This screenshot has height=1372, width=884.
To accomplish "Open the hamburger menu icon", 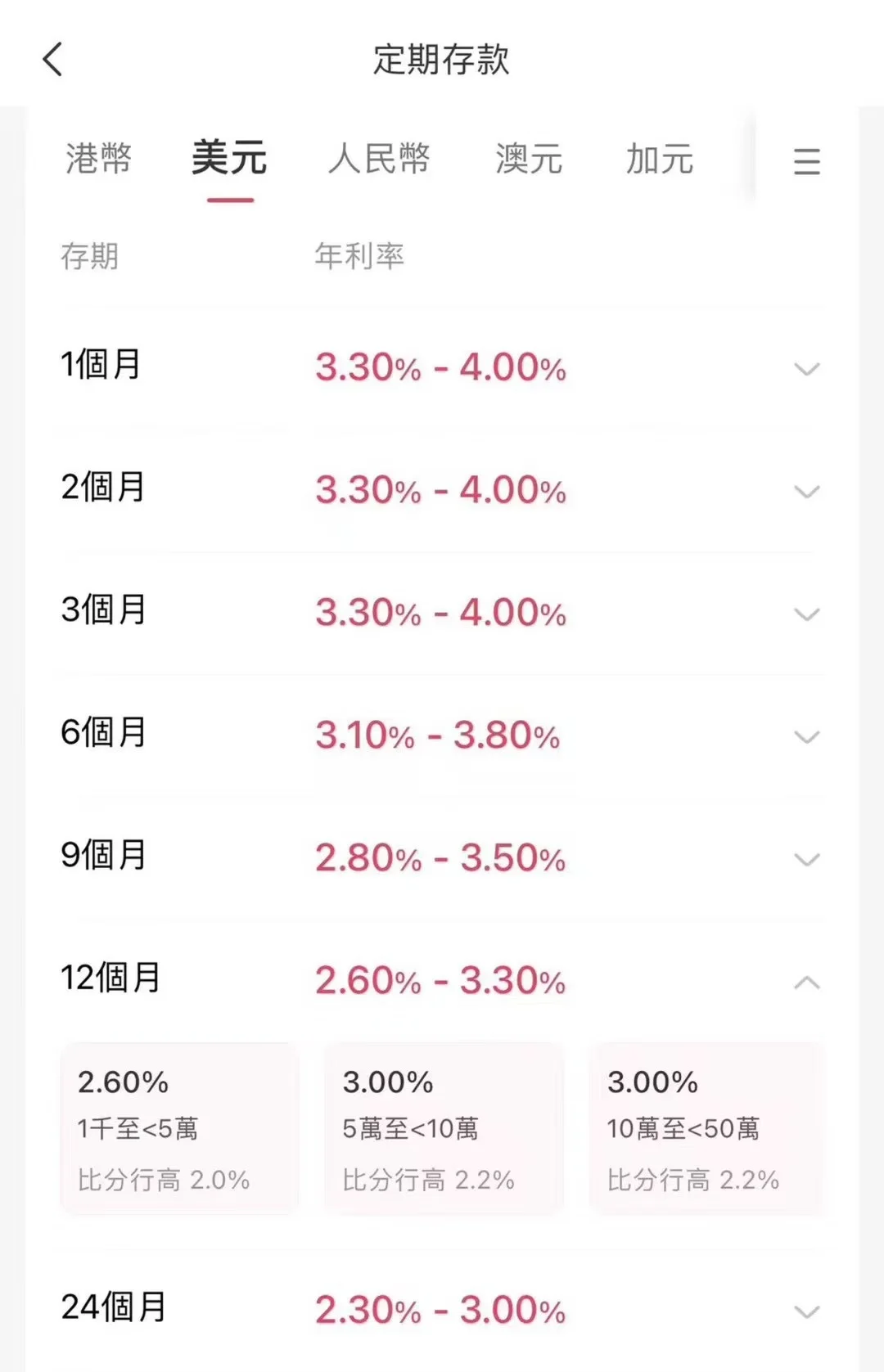I will point(806,160).
